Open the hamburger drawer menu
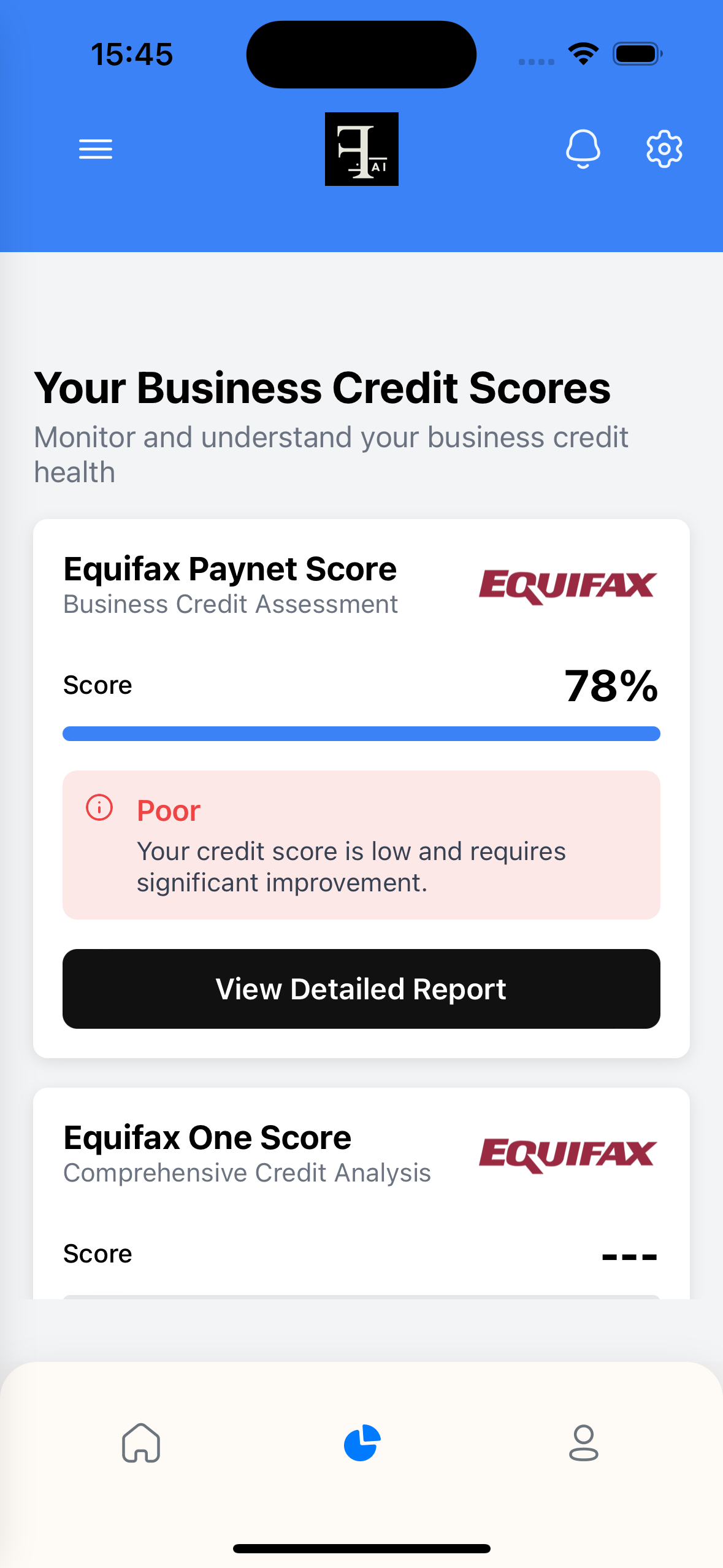This screenshot has height=1568, width=723. (x=96, y=149)
